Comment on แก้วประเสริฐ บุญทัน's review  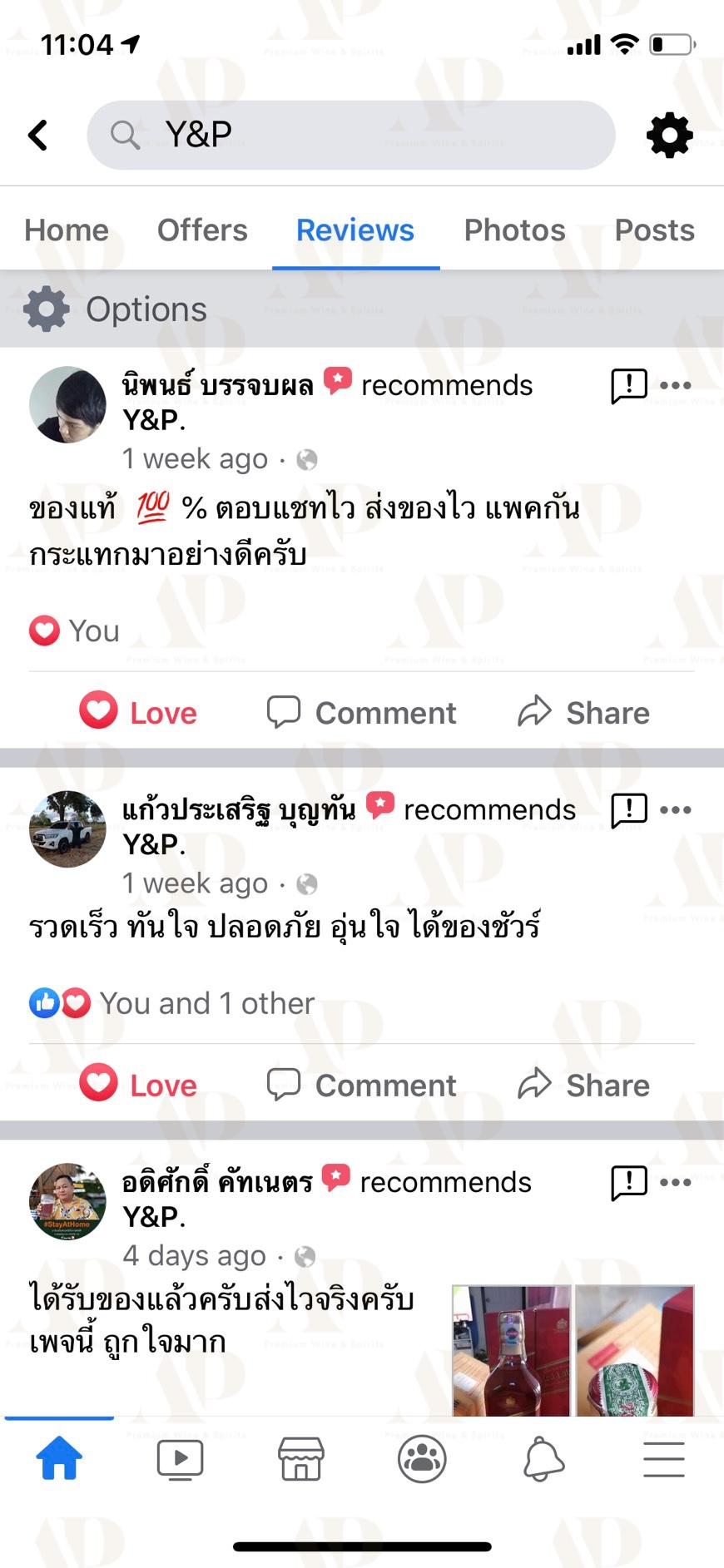click(361, 1086)
